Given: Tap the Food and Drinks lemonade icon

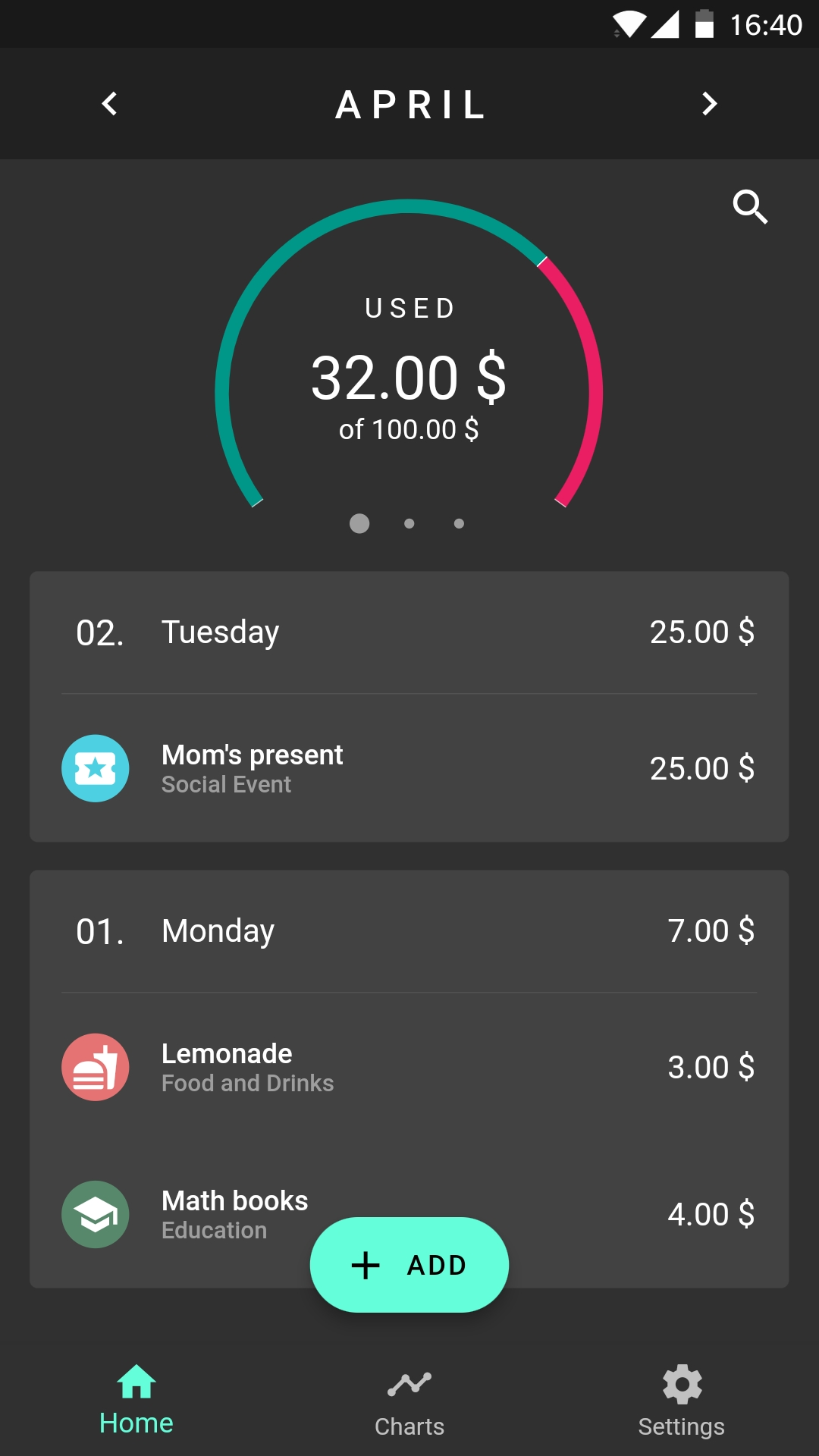Looking at the screenshot, I should coord(96,1067).
